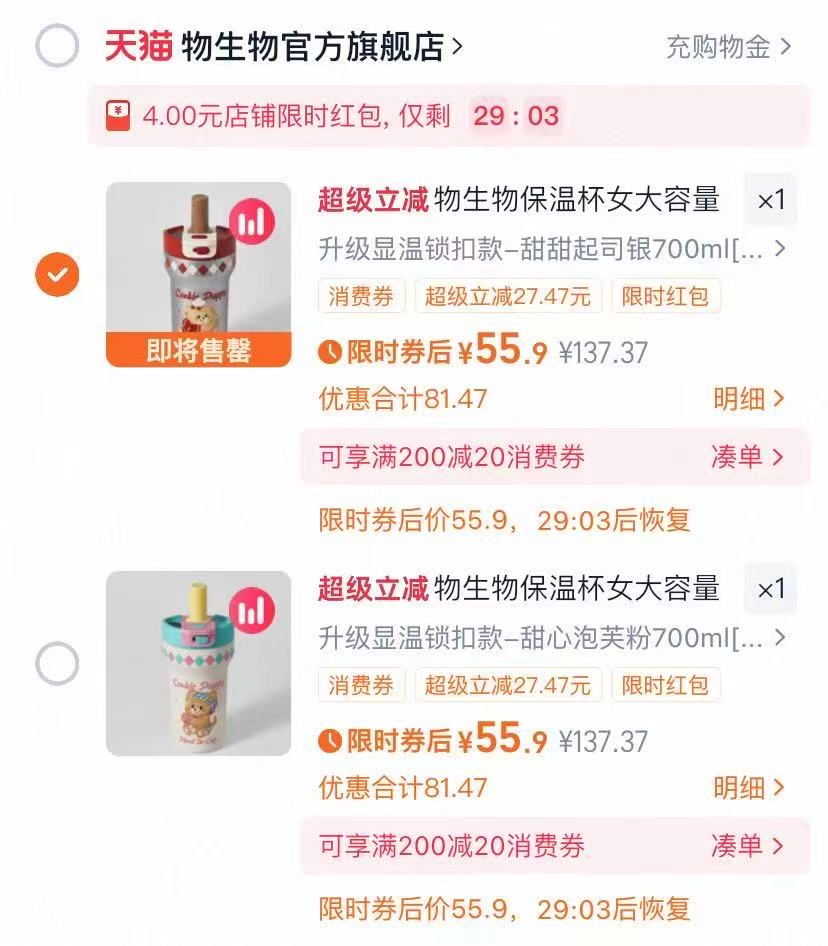
Task: Click the 充购物金 link at top right
Action: (717, 43)
